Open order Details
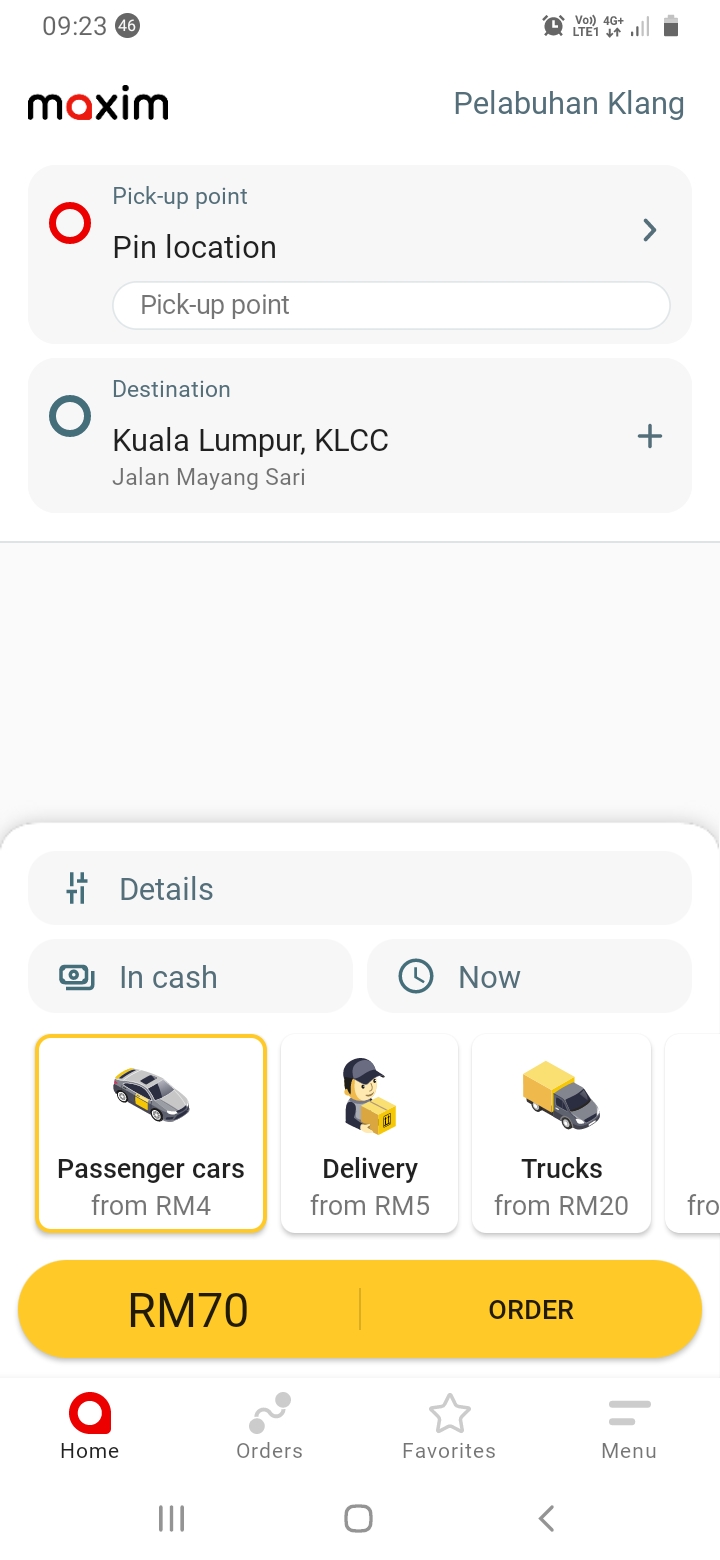The height and width of the screenshot is (1560, 720). coord(360,889)
